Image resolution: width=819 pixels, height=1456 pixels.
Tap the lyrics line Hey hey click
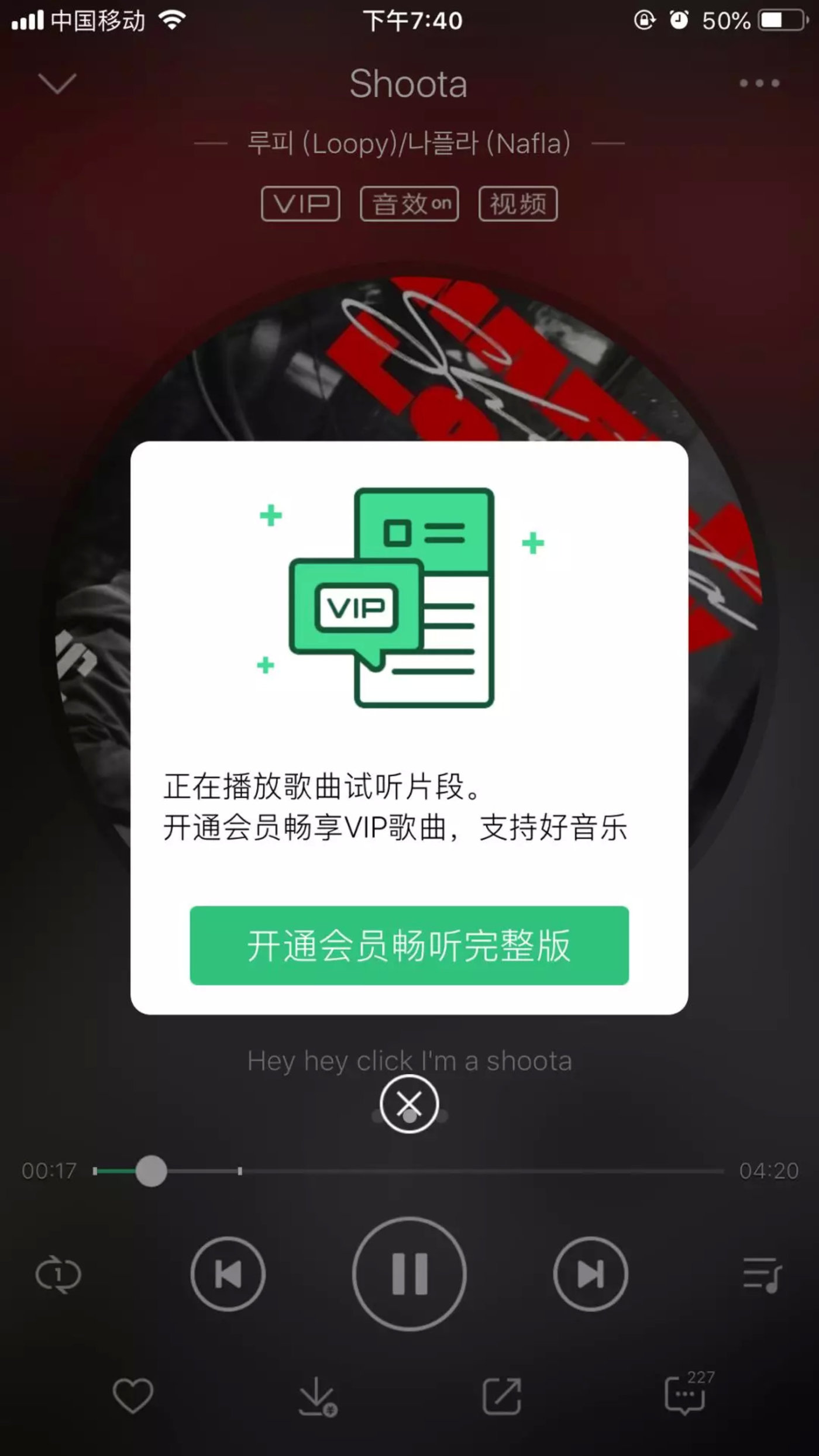(x=409, y=1060)
